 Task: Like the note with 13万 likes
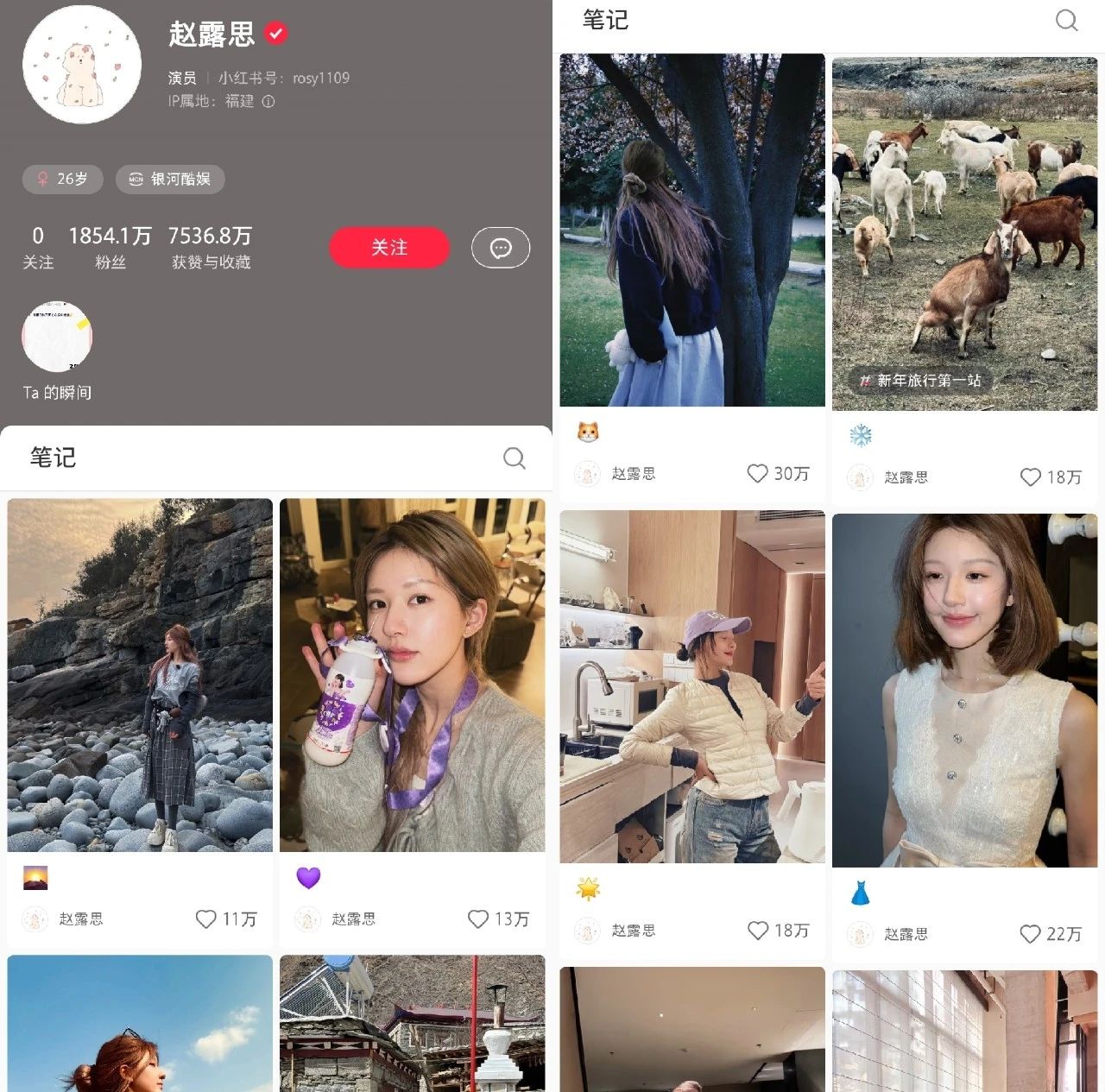(478, 919)
